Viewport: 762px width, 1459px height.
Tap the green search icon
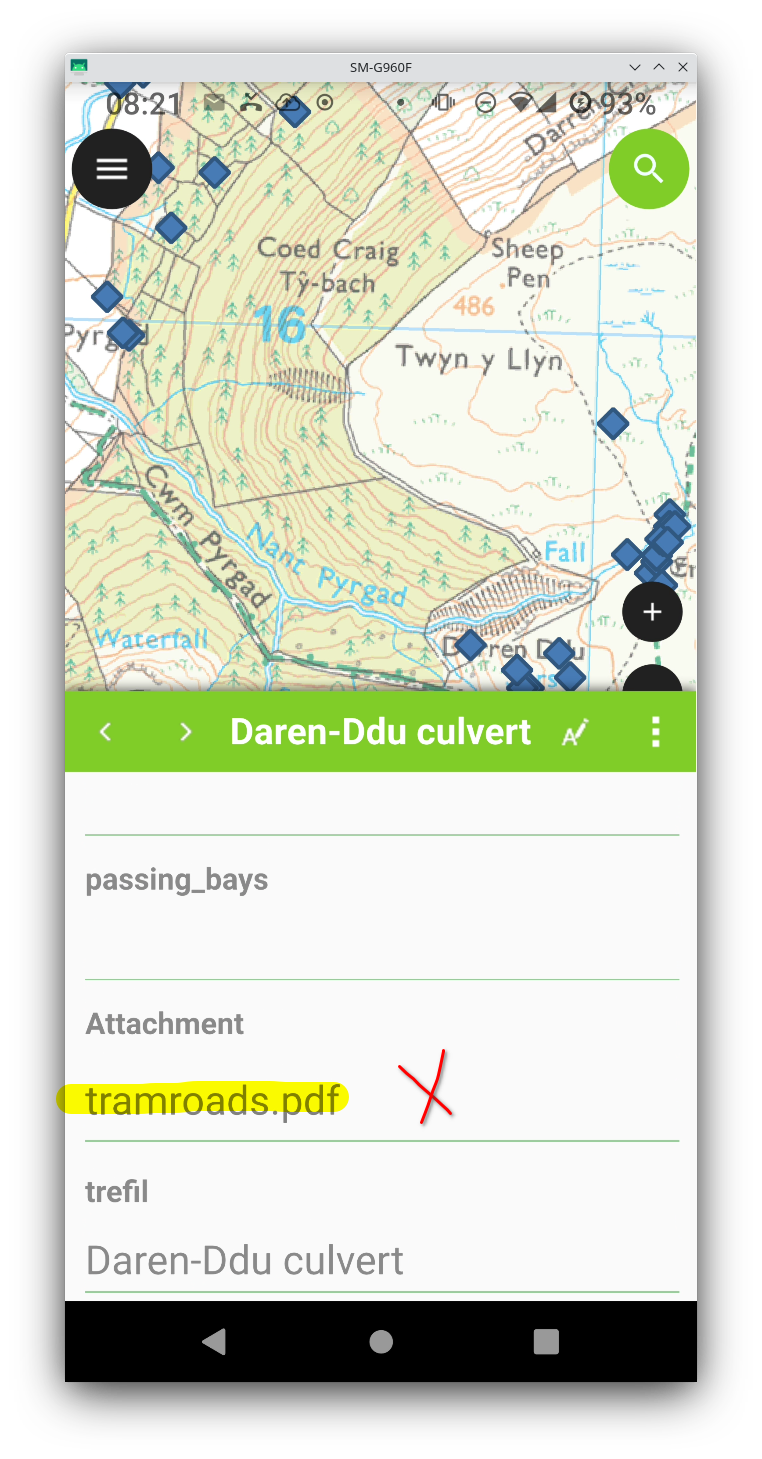point(649,169)
